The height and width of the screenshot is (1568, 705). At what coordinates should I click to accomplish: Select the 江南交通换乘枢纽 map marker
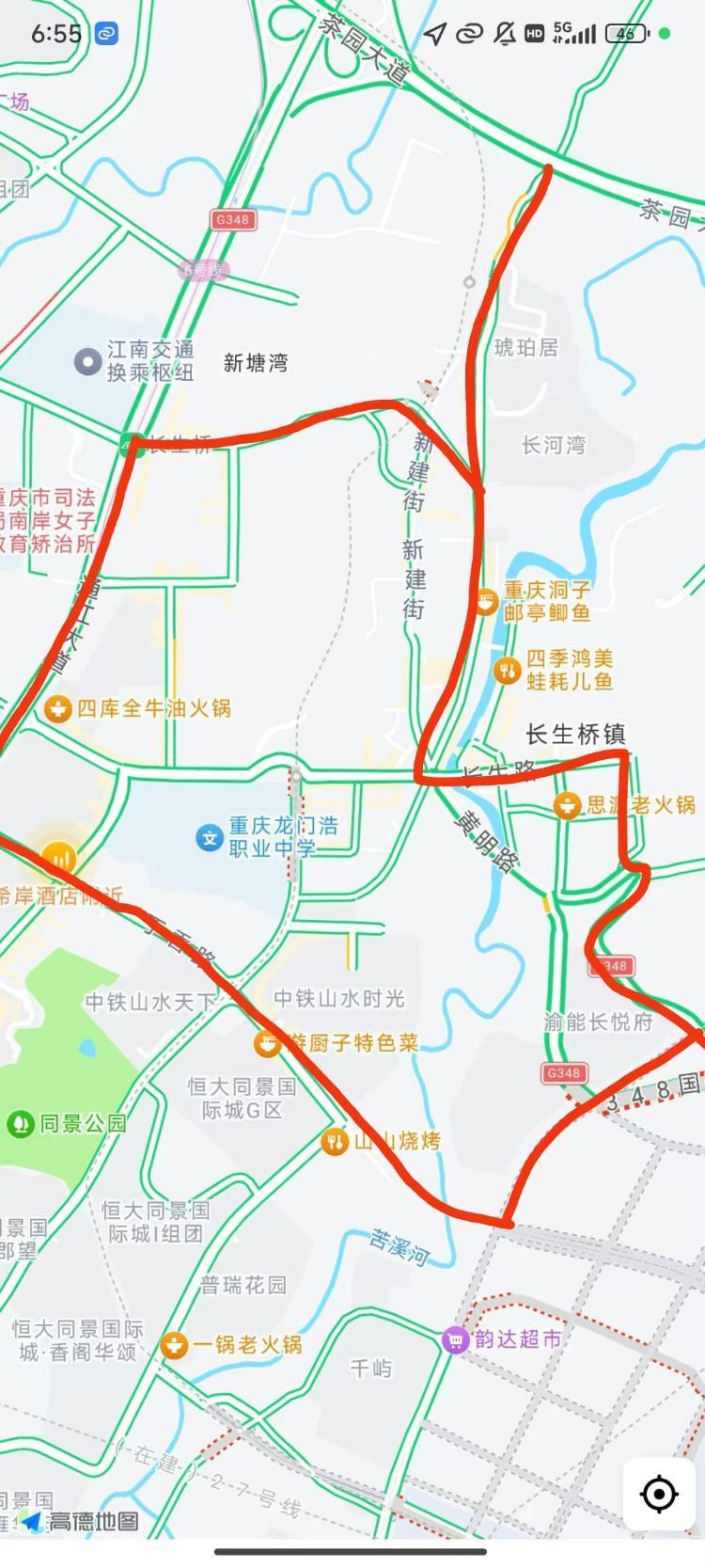87,361
